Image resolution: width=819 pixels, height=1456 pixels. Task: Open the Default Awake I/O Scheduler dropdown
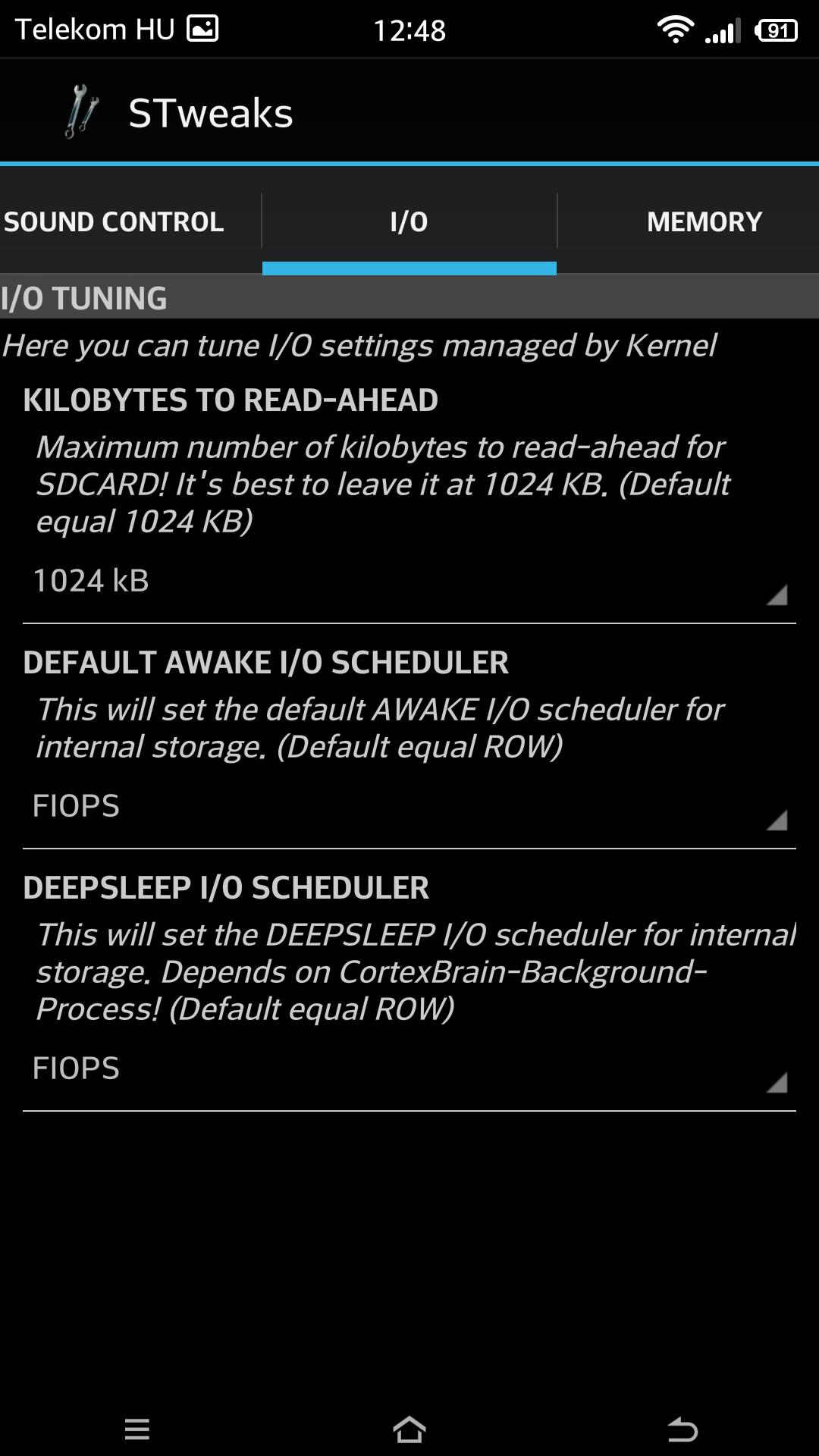(409, 807)
